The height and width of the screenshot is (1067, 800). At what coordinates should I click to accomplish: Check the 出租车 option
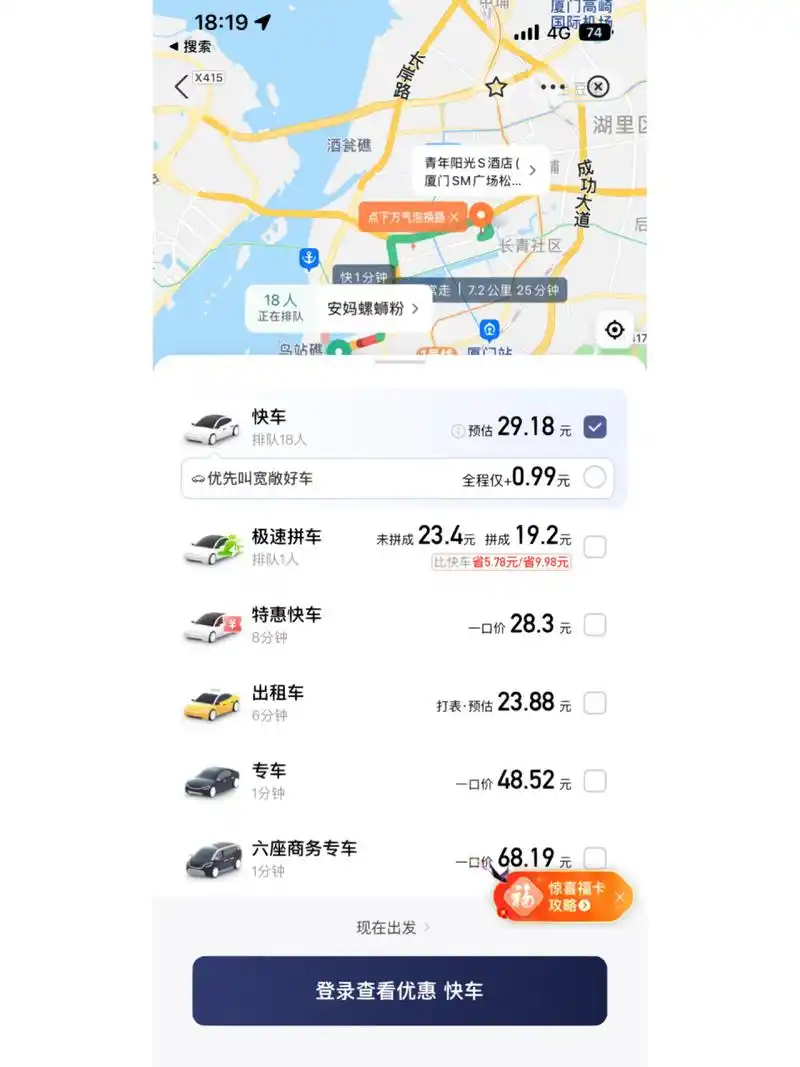(595, 703)
